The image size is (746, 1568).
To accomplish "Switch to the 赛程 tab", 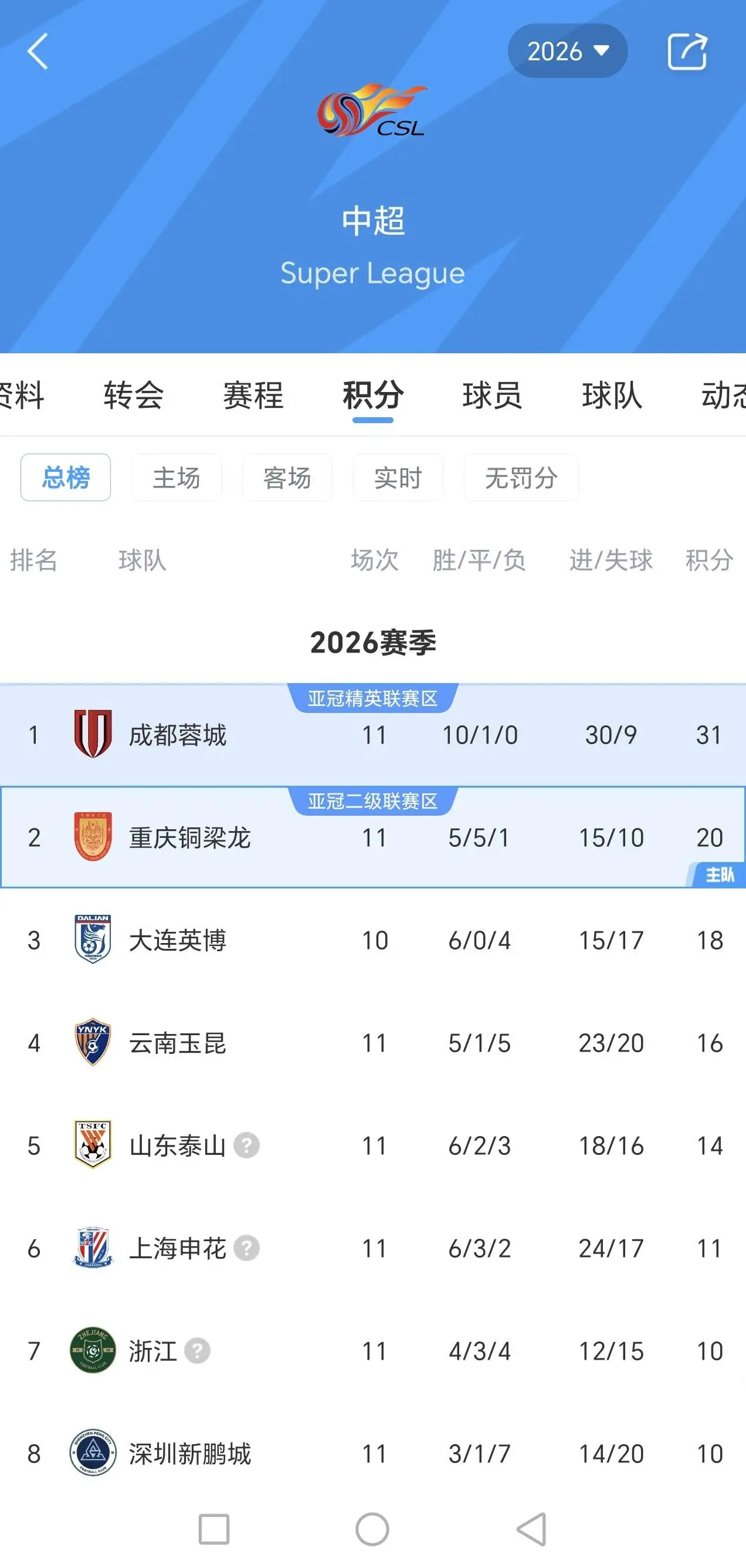I will coord(253,395).
